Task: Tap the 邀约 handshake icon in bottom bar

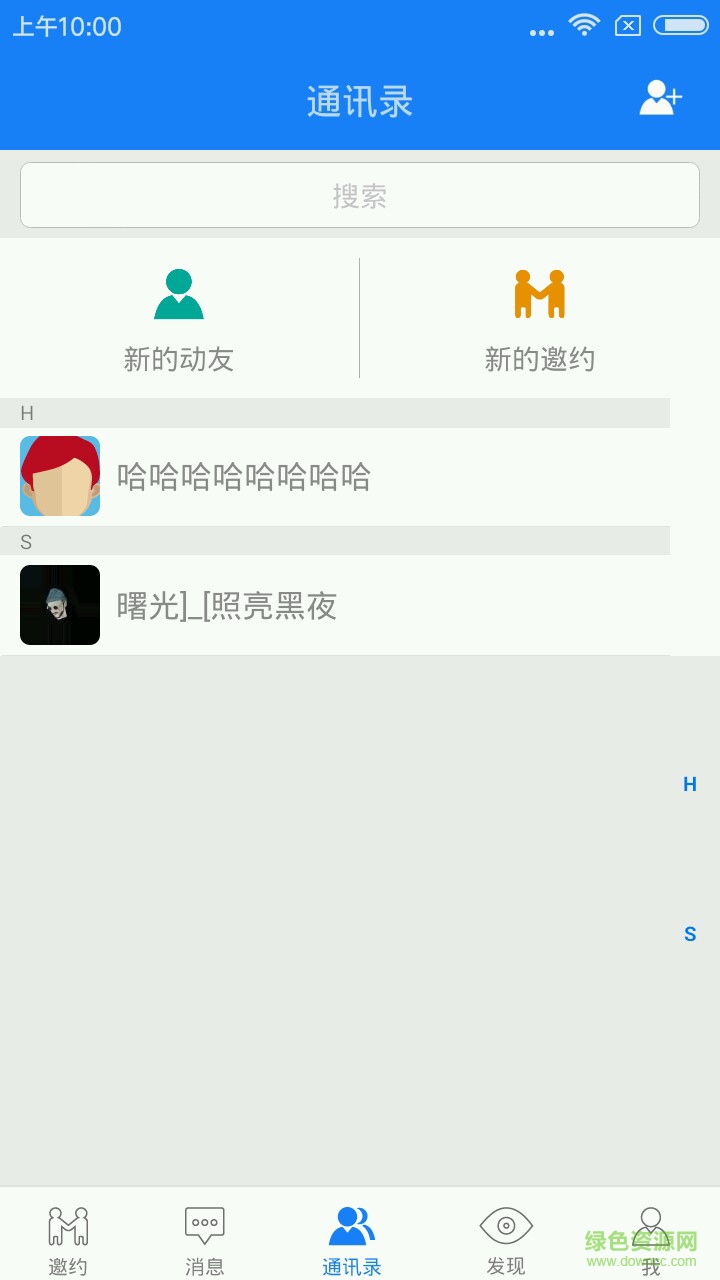Action: pos(66,1222)
